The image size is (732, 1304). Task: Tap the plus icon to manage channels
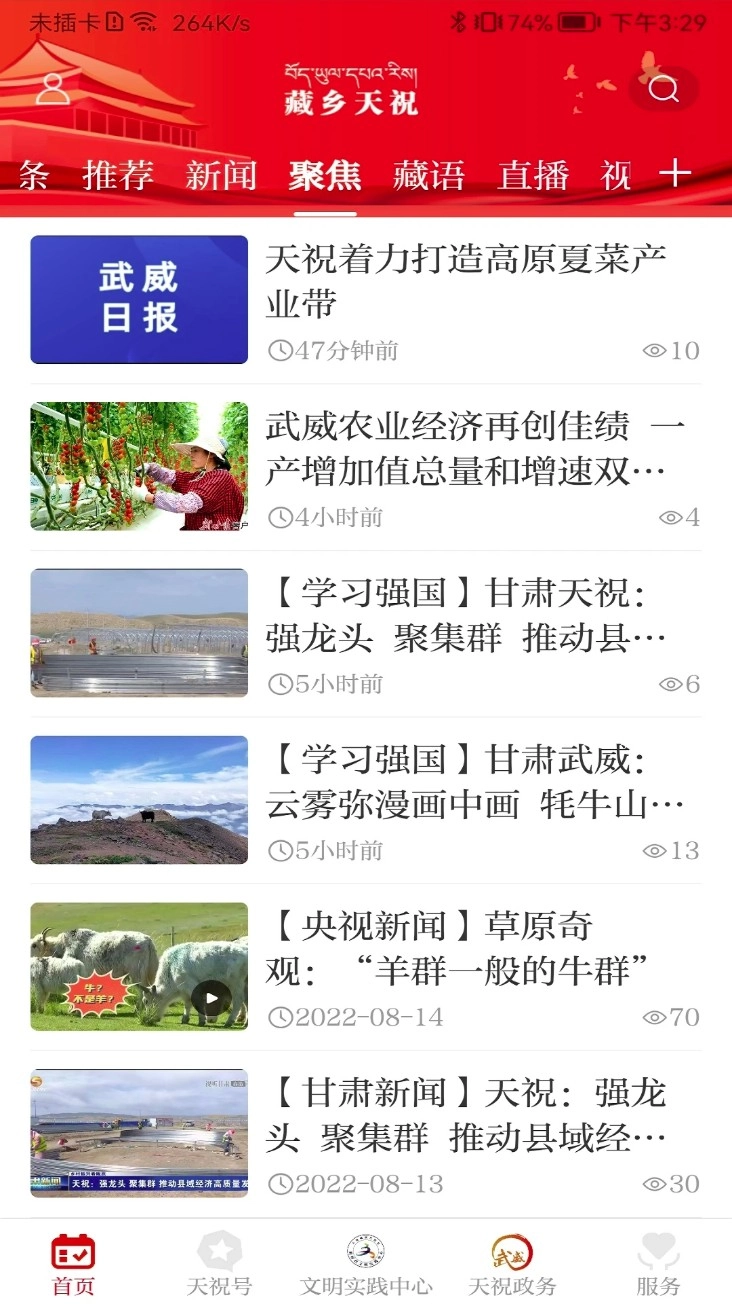(675, 175)
